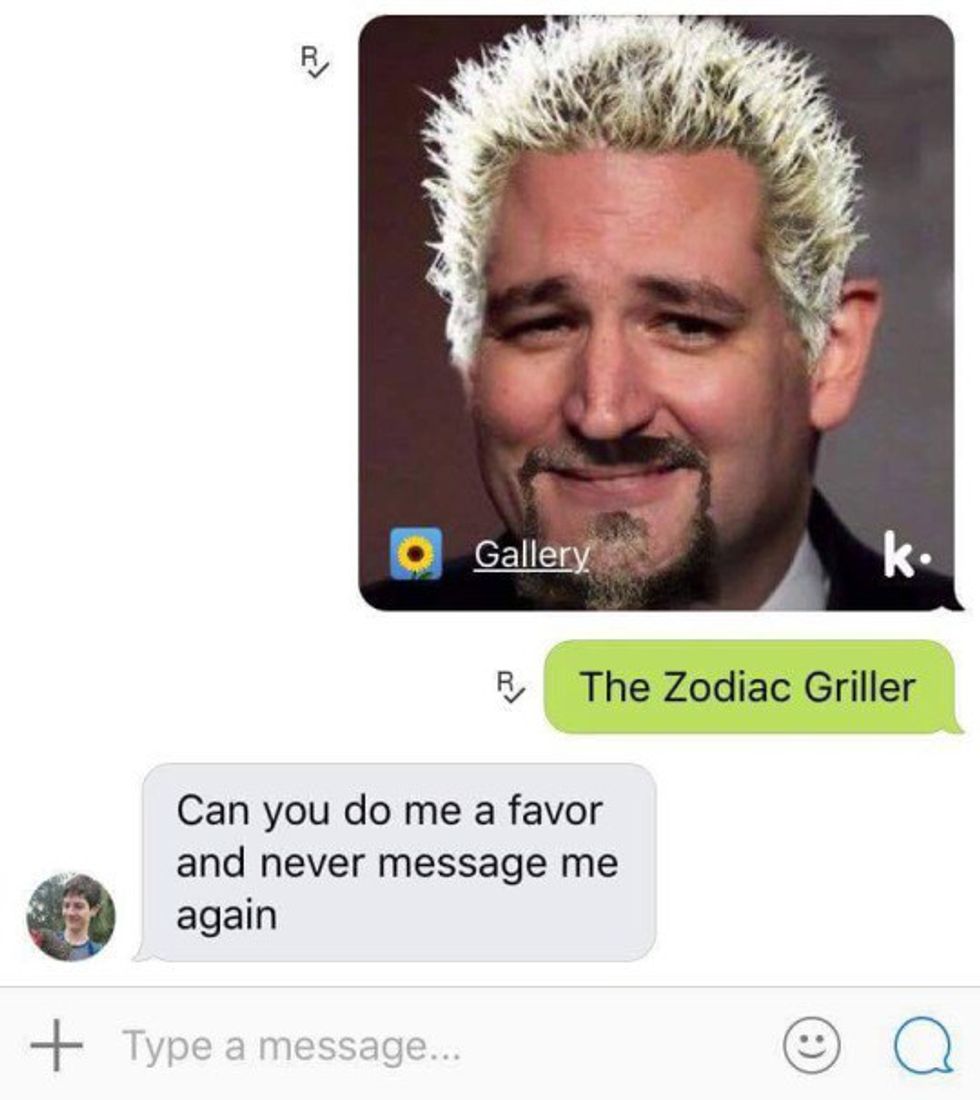Tap the Gallery link on the photo
980x1100 pixels.
click(x=532, y=553)
